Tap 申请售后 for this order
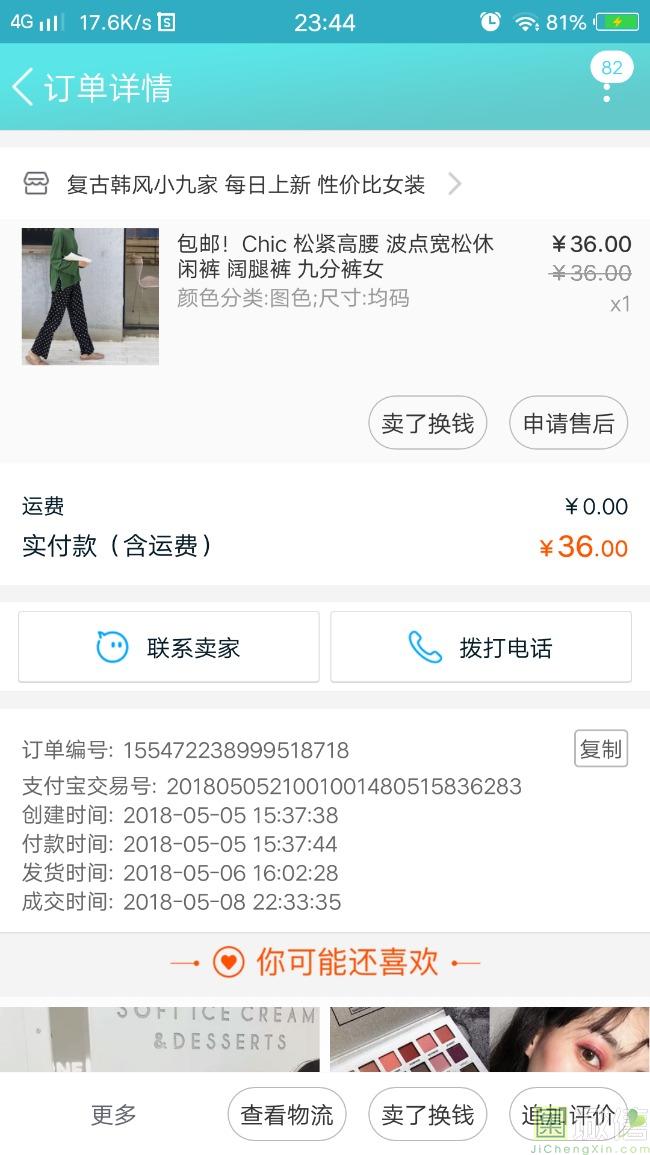The image size is (650, 1155). coord(568,423)
